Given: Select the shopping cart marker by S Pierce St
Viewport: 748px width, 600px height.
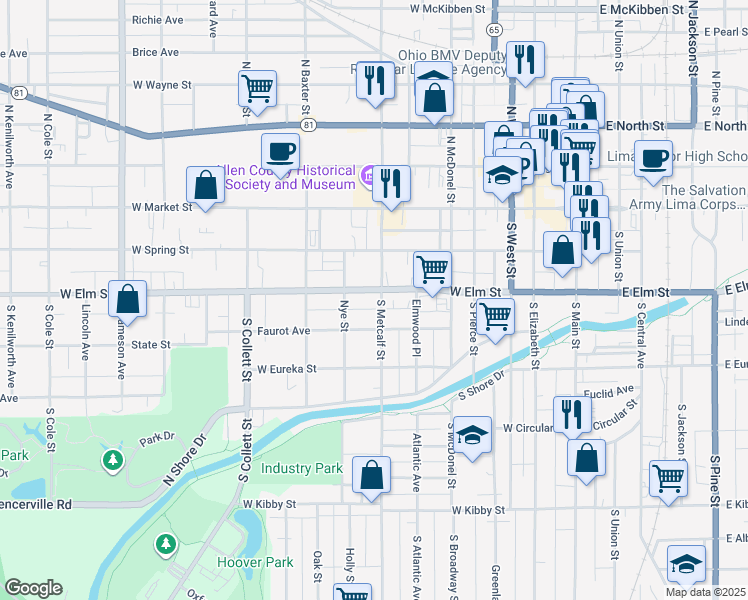Looking at the screenshot, I should [495, 318].
